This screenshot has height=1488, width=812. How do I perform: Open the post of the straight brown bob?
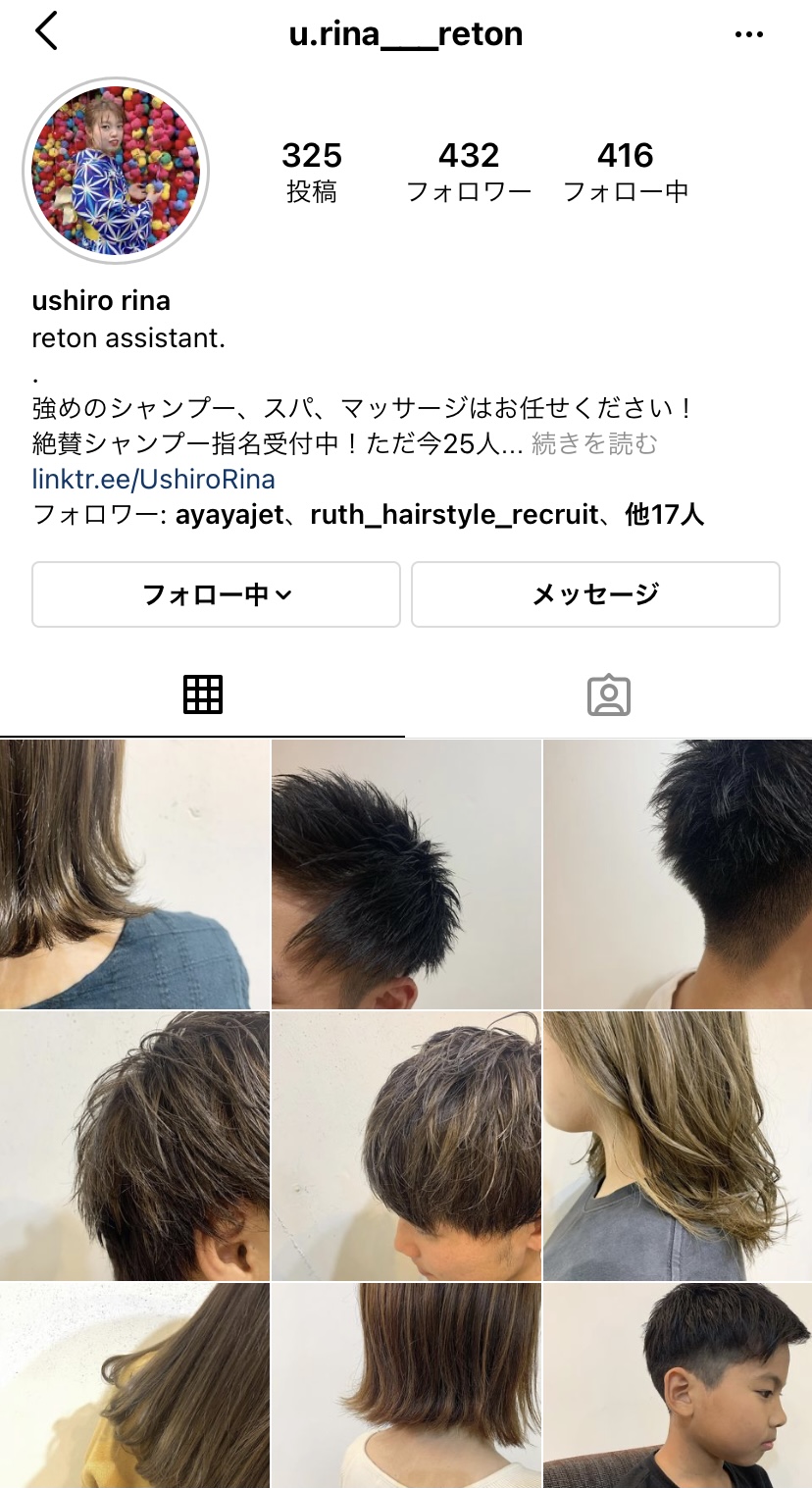click(x=406, y=1386)
